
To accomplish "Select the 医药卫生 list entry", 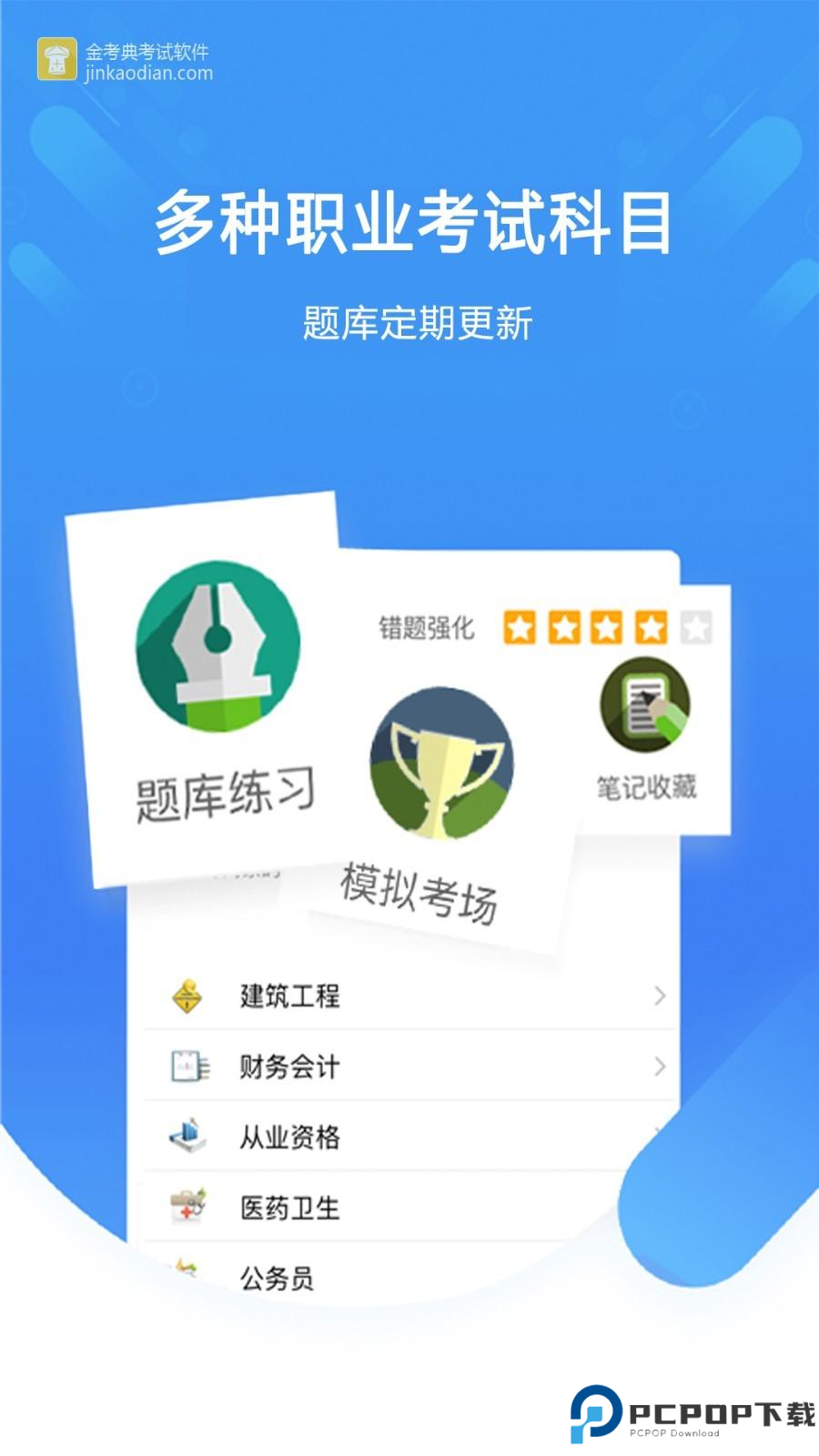I will tap(289, 1207).
